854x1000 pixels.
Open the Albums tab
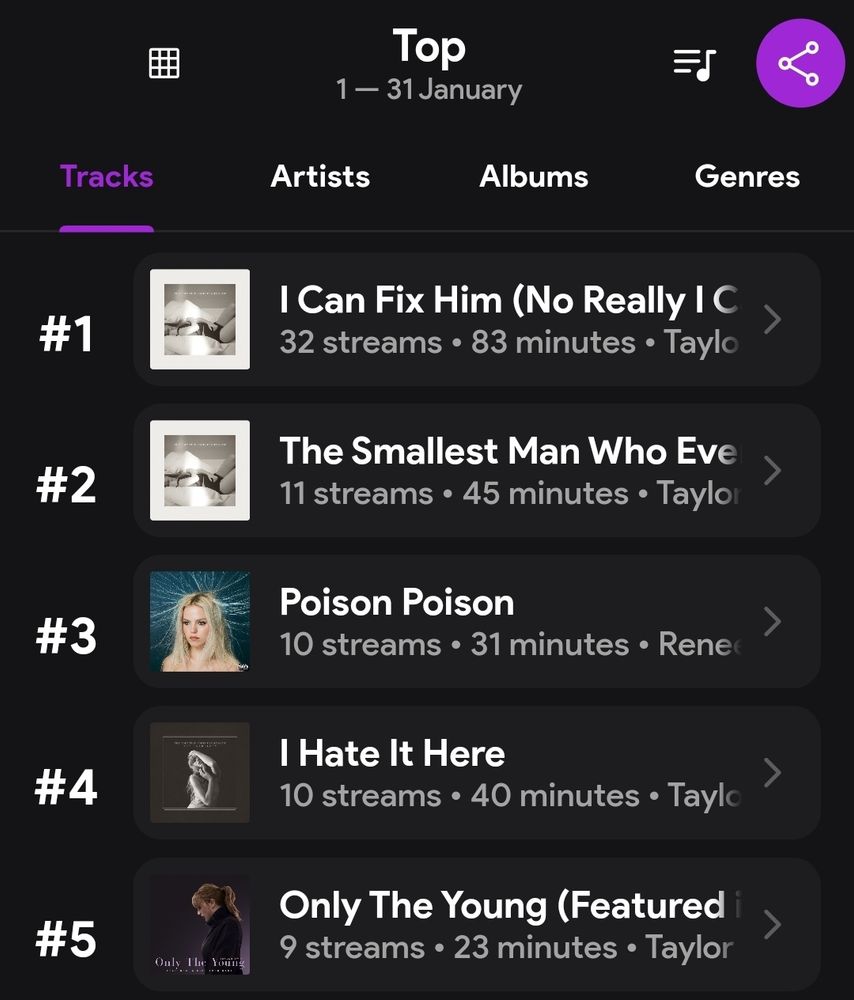click(x=534, y=177)
